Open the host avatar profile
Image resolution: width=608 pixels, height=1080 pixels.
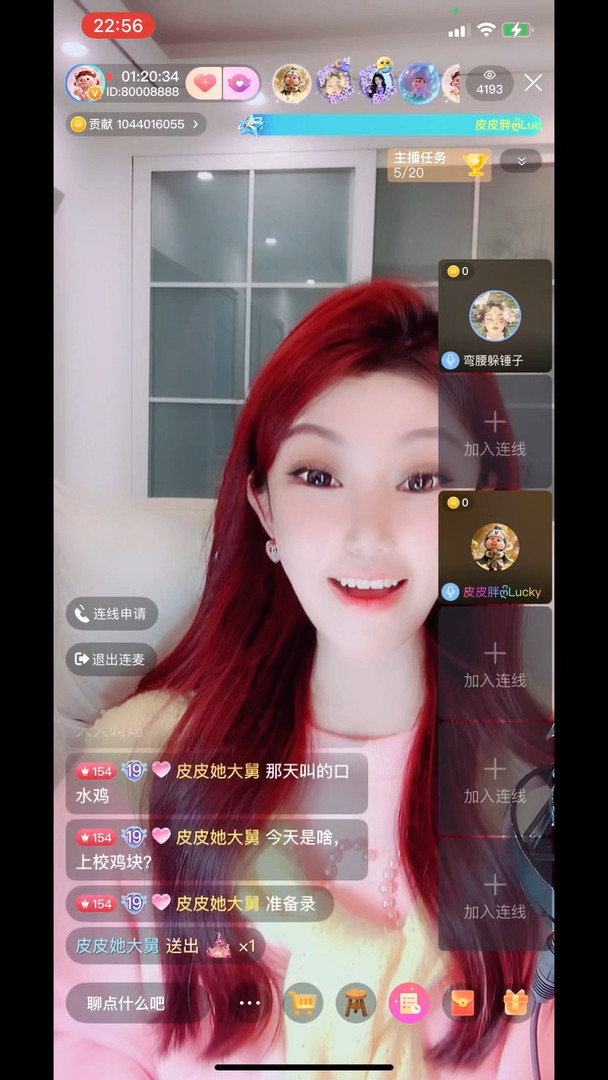click(x=85, y=83)
